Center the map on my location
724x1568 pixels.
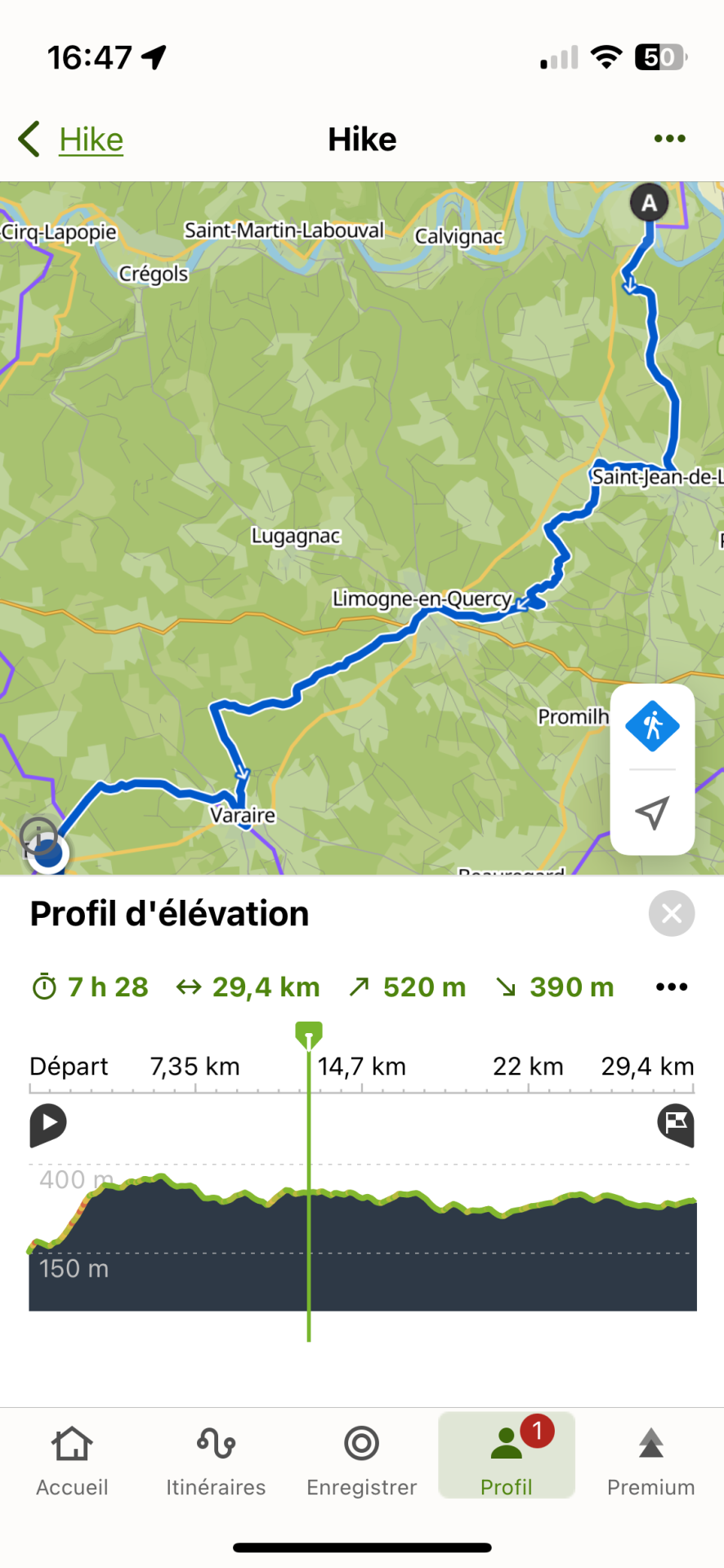click(x=652, y=813)
